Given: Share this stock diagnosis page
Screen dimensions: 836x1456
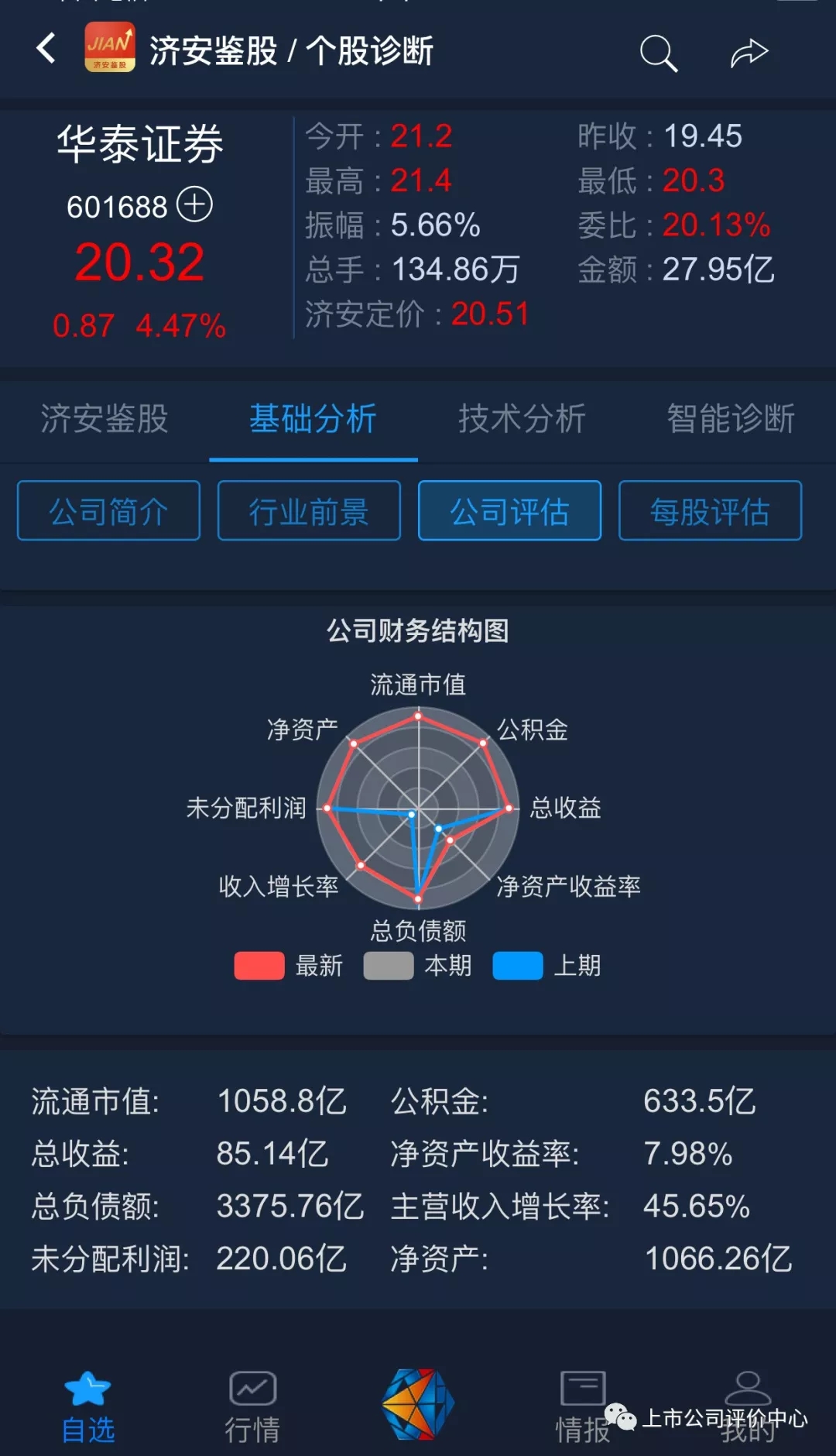Looking at the screenshot, I should point(749,53).
